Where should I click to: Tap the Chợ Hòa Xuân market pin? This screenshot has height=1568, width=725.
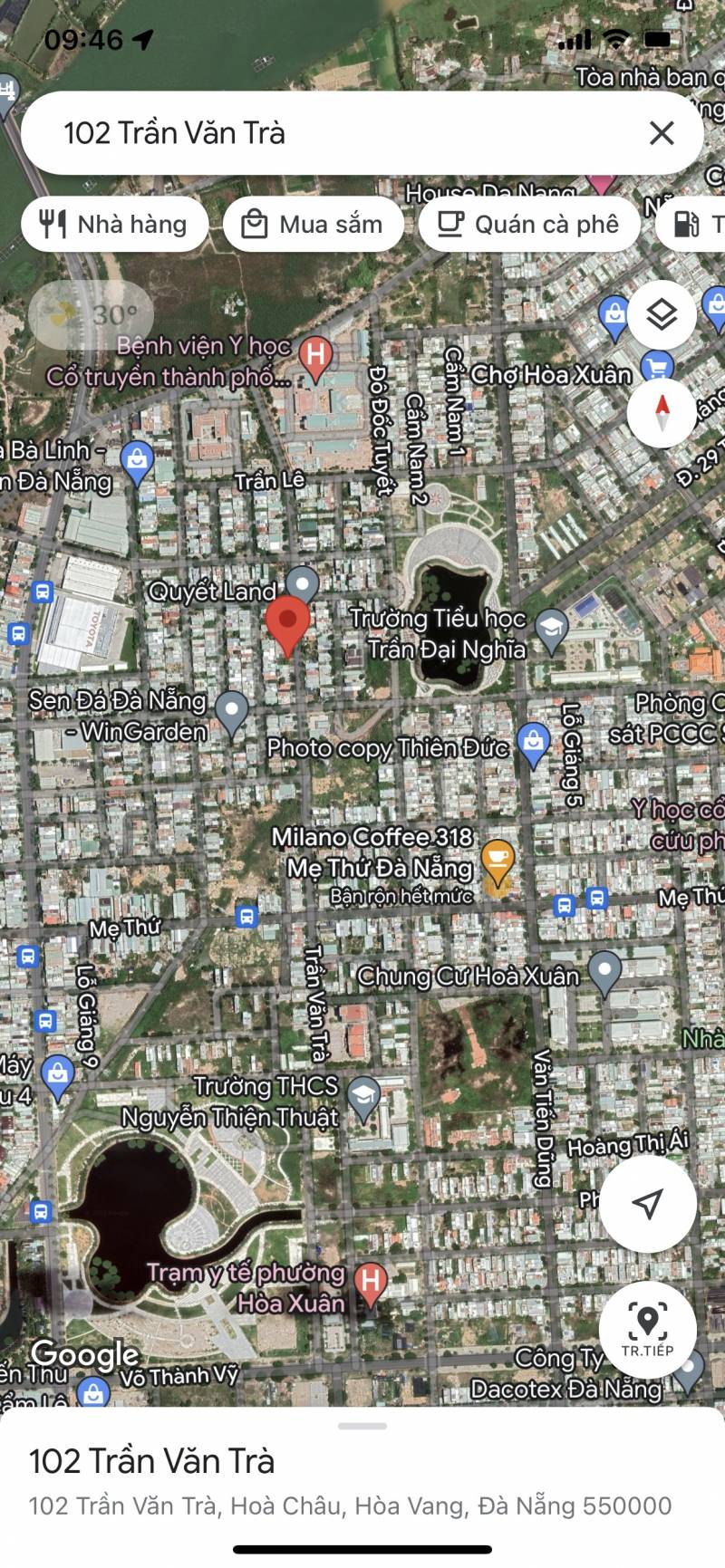(x=656, y=369)
